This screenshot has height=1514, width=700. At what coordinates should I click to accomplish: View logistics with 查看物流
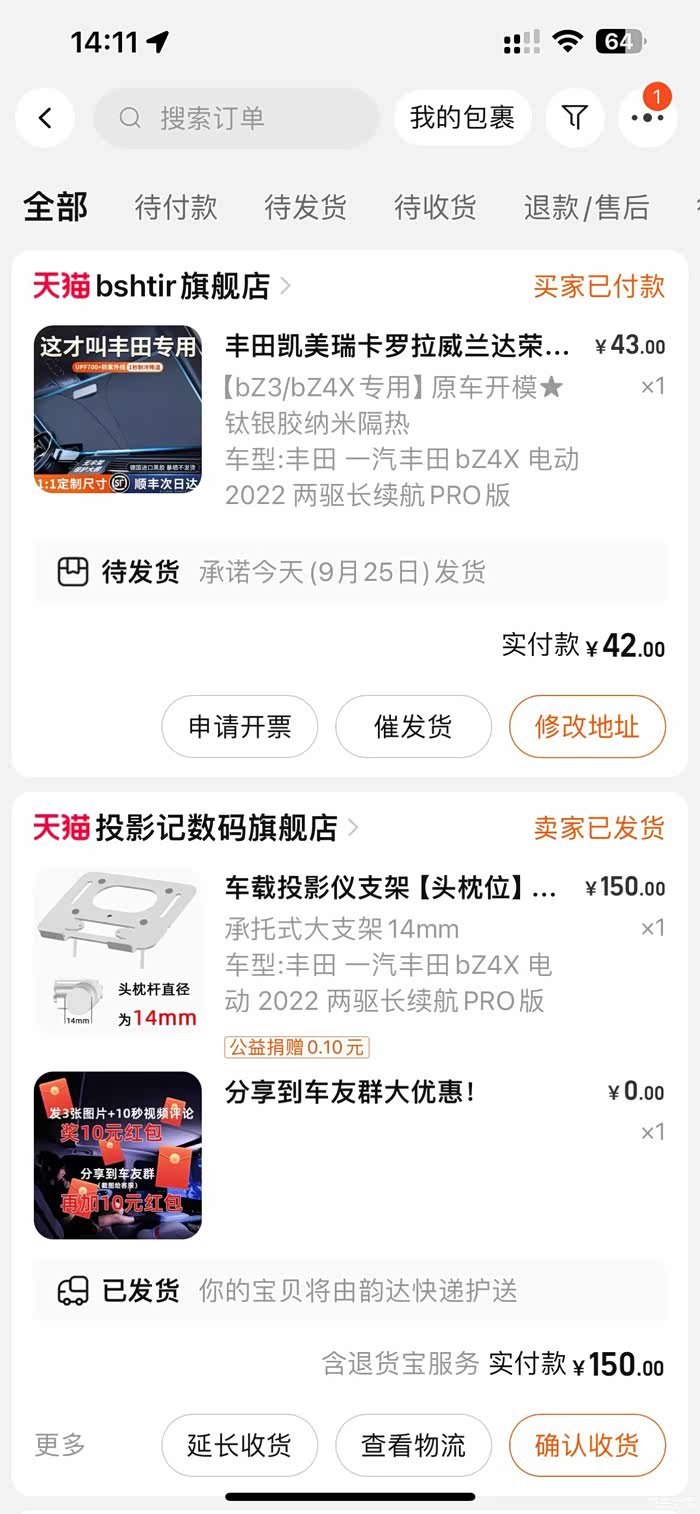[x=413, y=1445]
